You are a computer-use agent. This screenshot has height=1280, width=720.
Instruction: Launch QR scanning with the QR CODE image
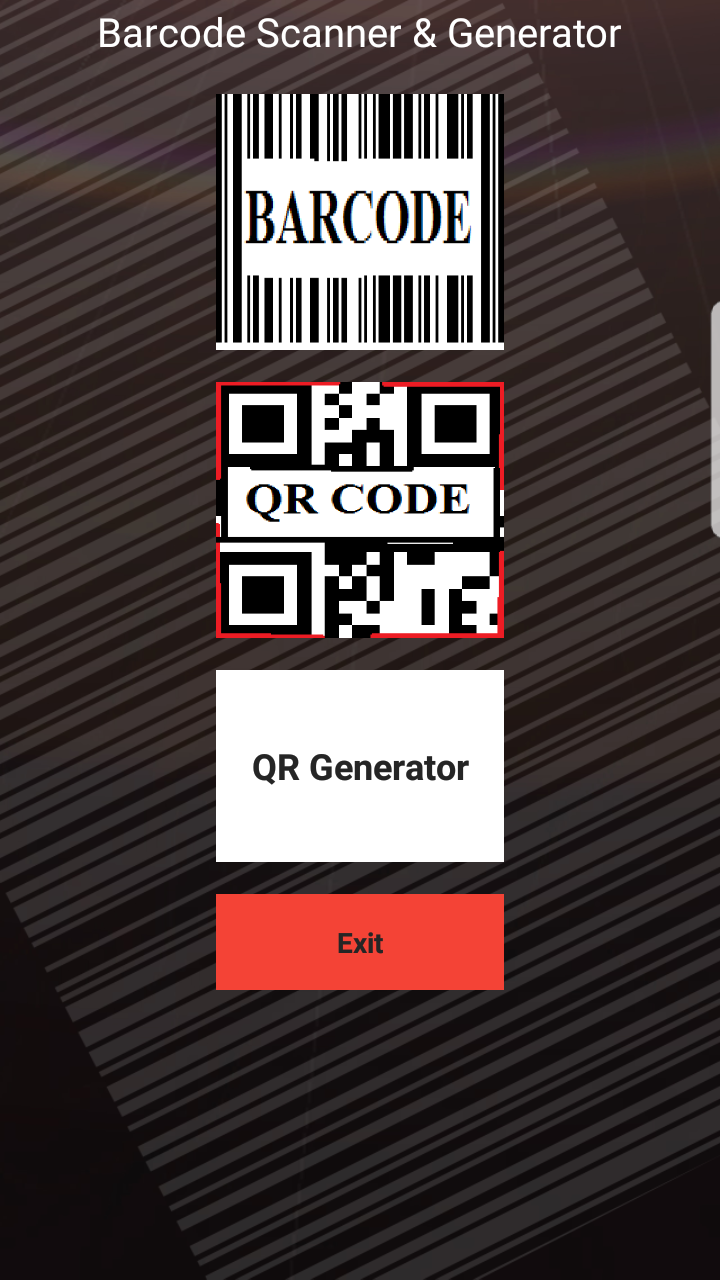pos(360,510)
